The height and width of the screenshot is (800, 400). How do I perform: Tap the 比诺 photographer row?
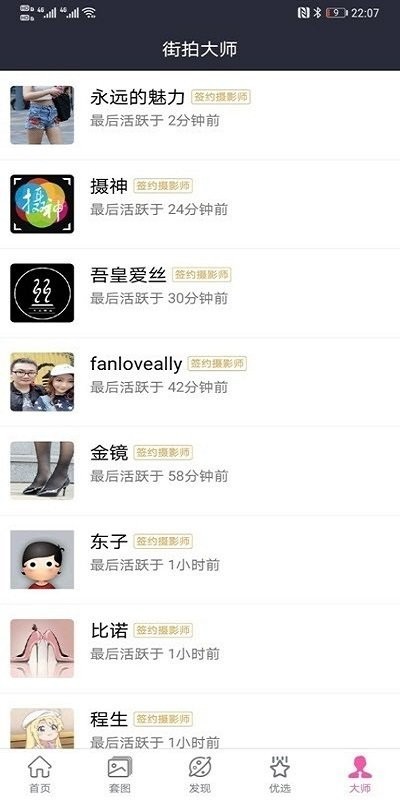tap(200, 648)
